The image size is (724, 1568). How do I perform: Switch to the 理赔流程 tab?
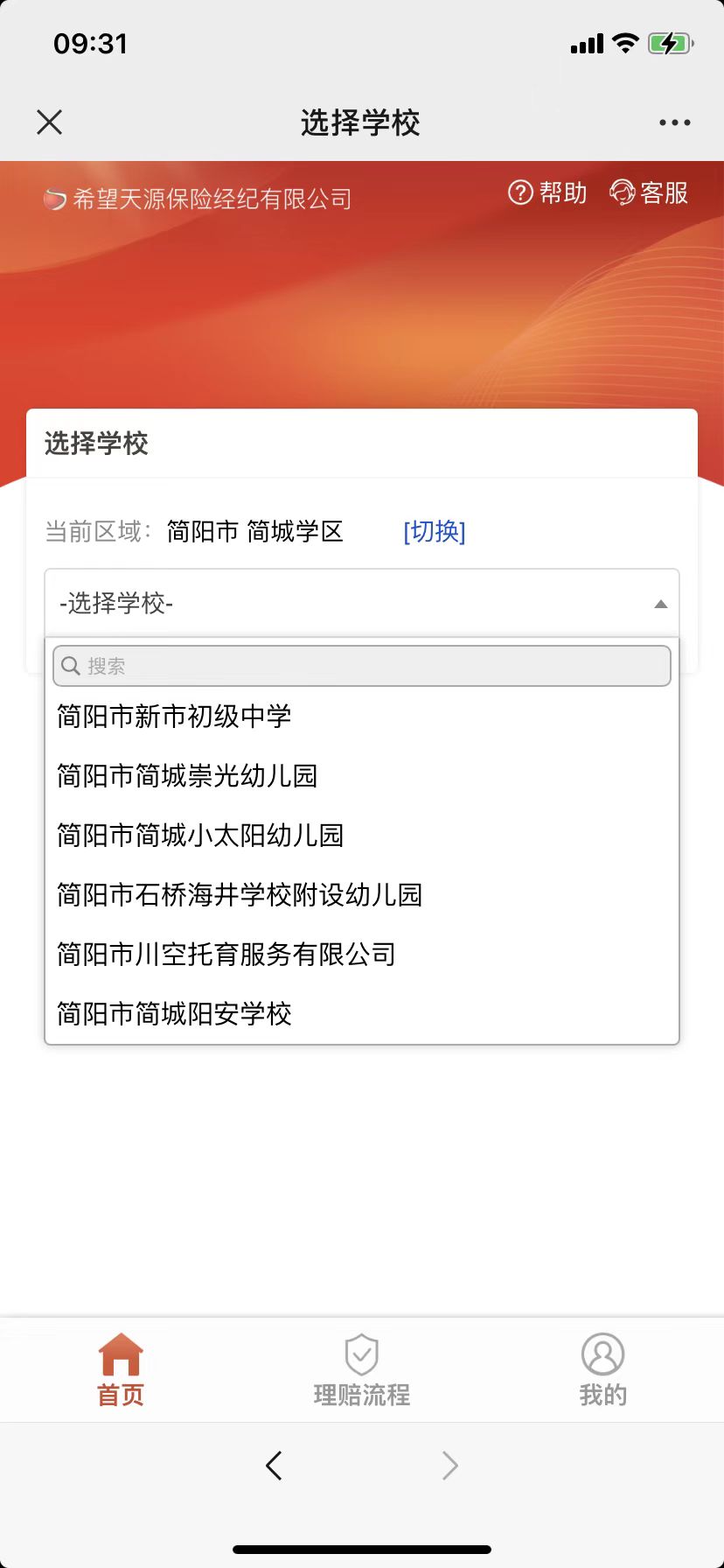(361, 1369)
